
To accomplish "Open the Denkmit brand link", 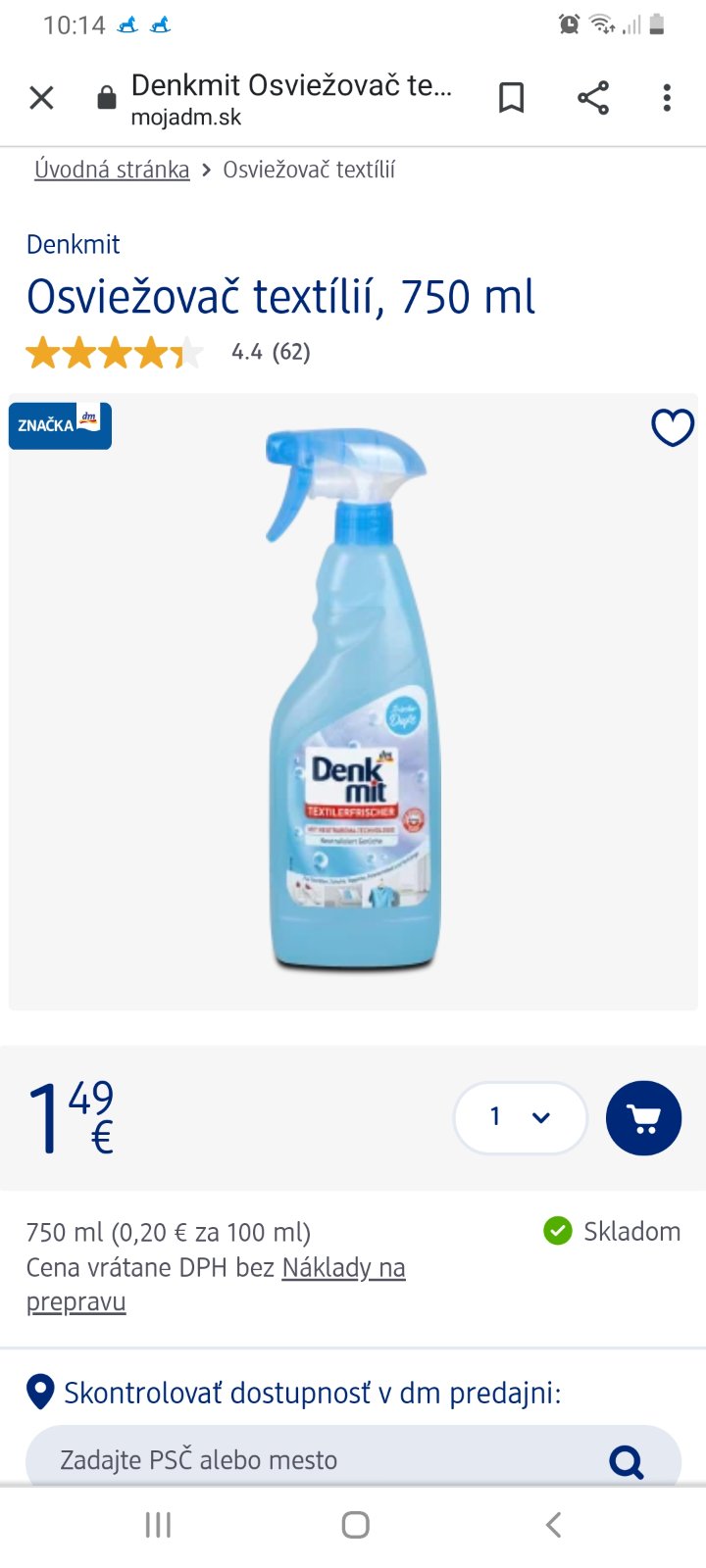I will (x=74, y=244).
